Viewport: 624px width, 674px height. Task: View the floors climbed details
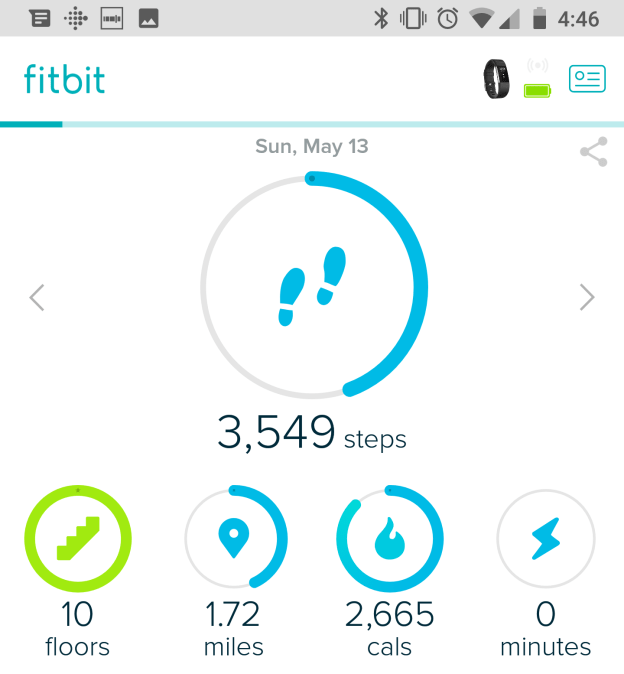coord(78,540)
